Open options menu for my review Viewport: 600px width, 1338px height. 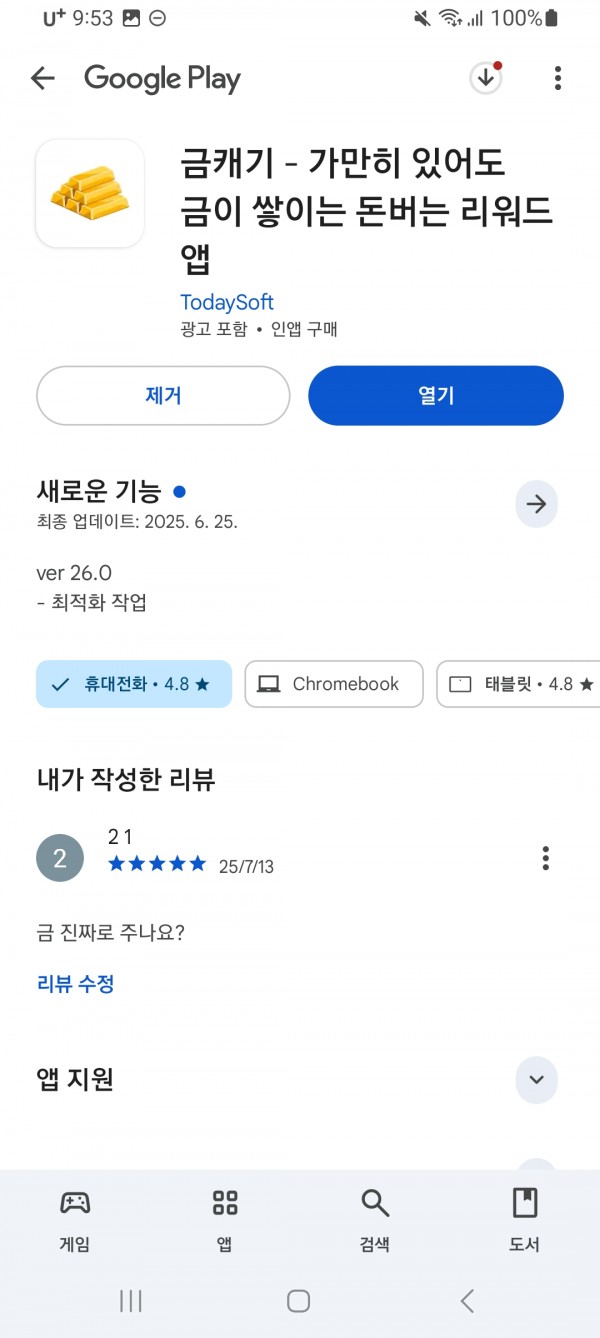545,858
